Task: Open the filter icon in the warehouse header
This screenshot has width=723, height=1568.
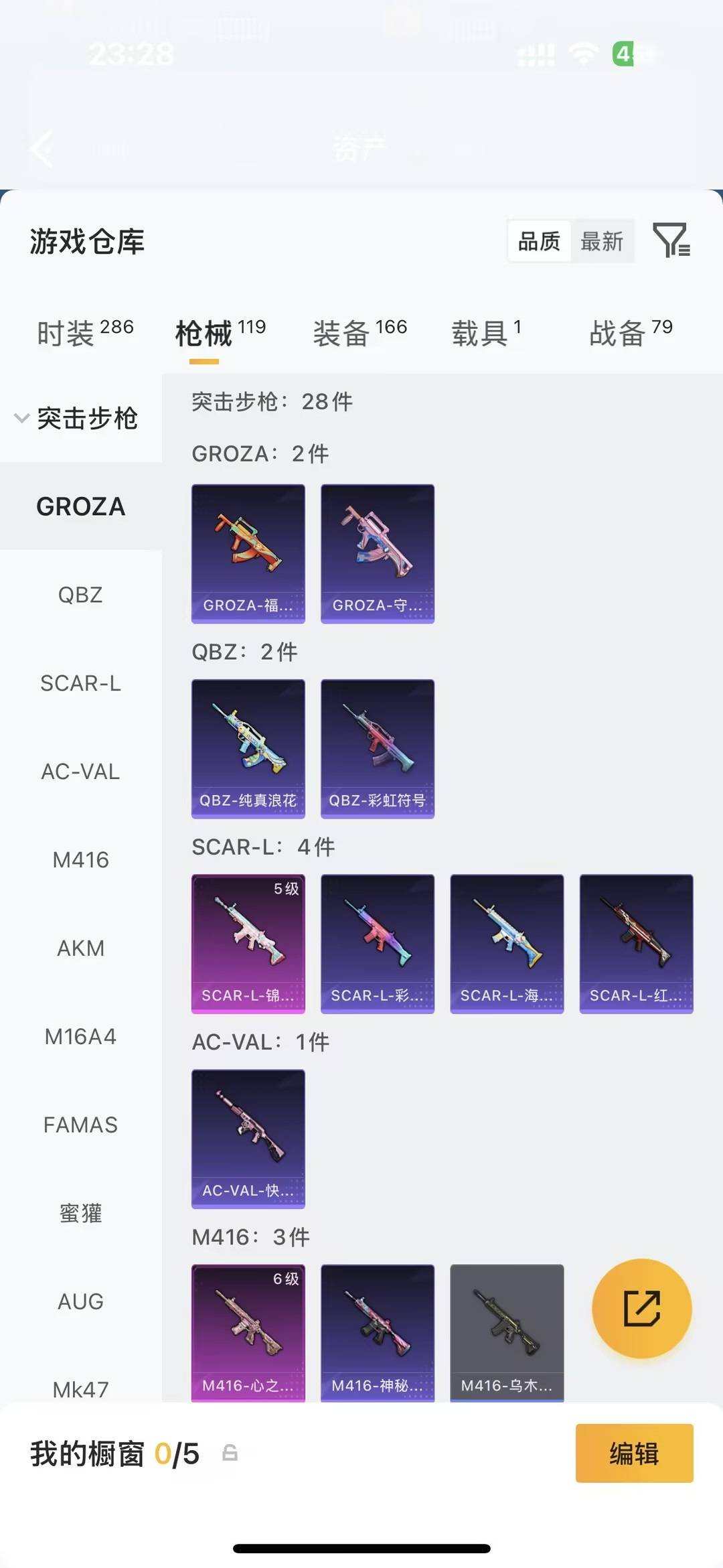Action: [x=671, y=240]
